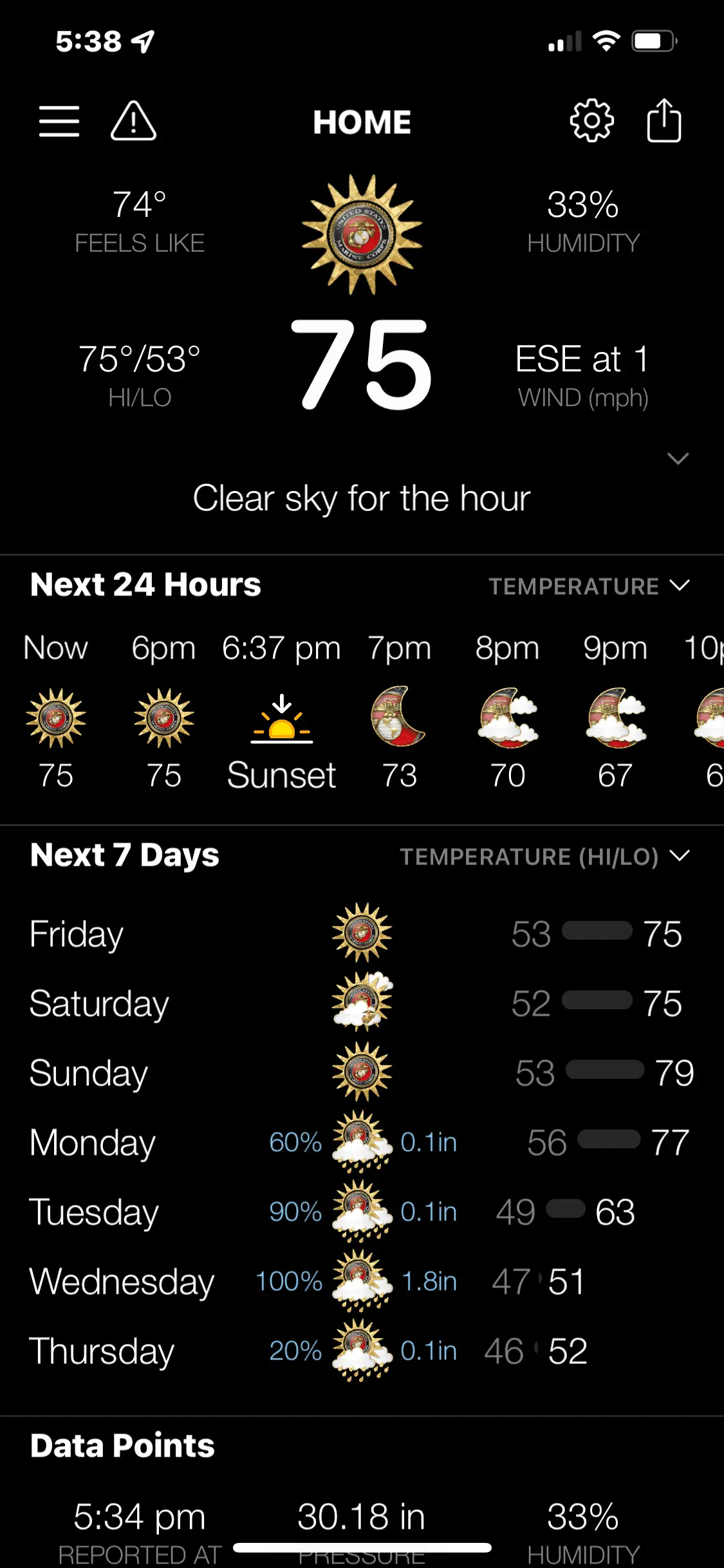724x1568 pixels.
Task: Change Next 24 Hours TEMPERATURE dropdown
Action: click(x=588, y=586)
